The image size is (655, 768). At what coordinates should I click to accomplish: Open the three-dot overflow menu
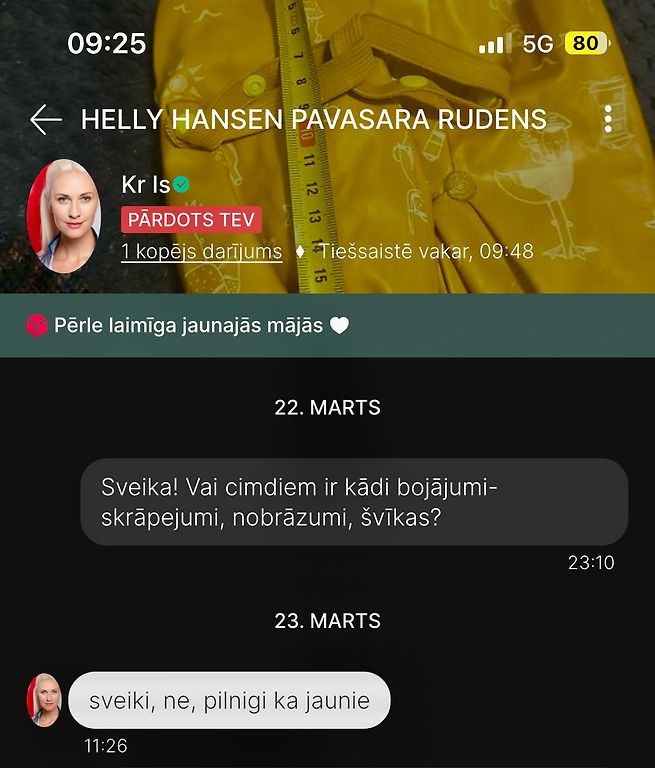608,120
